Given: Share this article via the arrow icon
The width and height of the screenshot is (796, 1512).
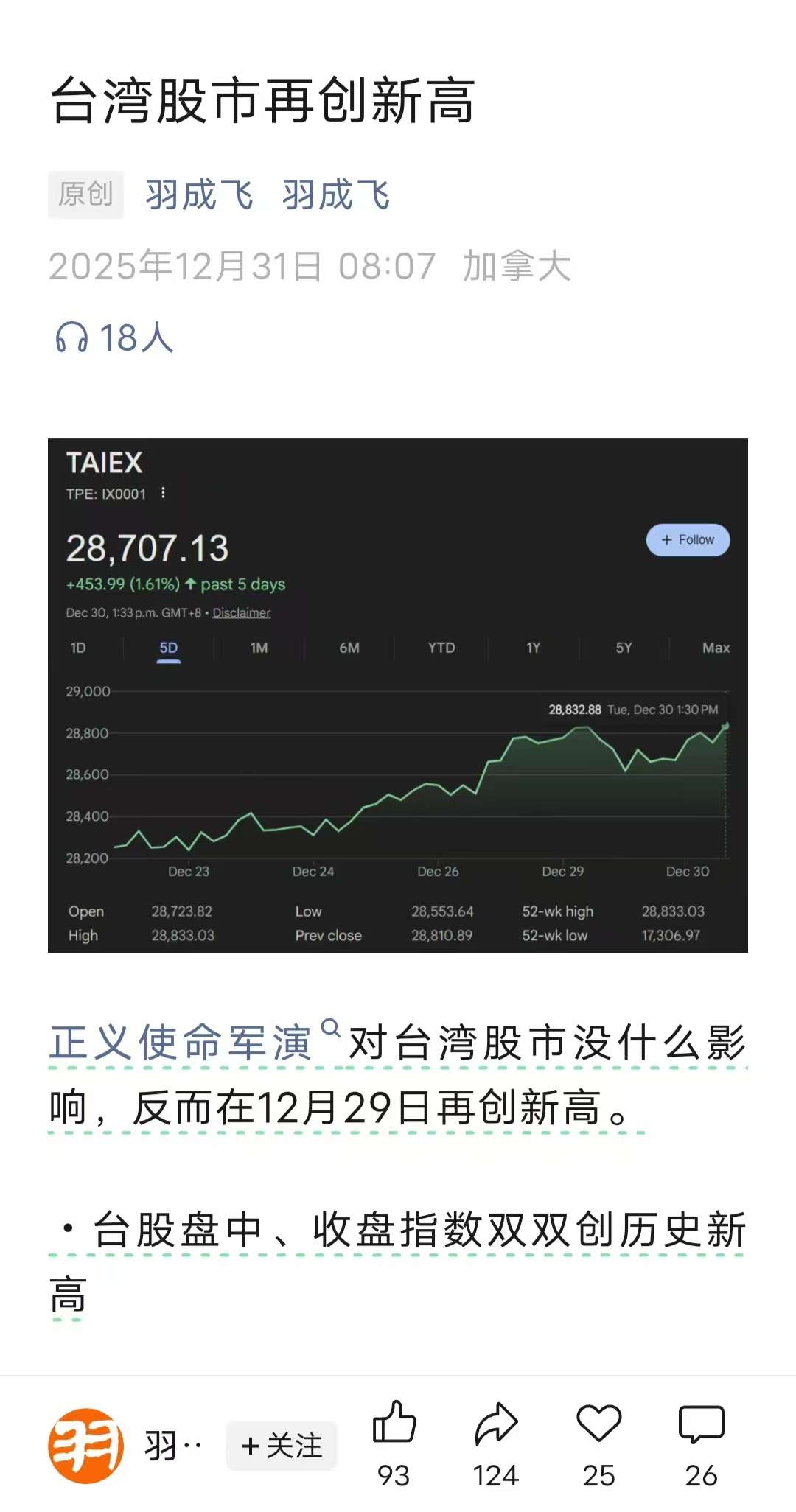Looking at the screenshot, I should (496, 1424).
